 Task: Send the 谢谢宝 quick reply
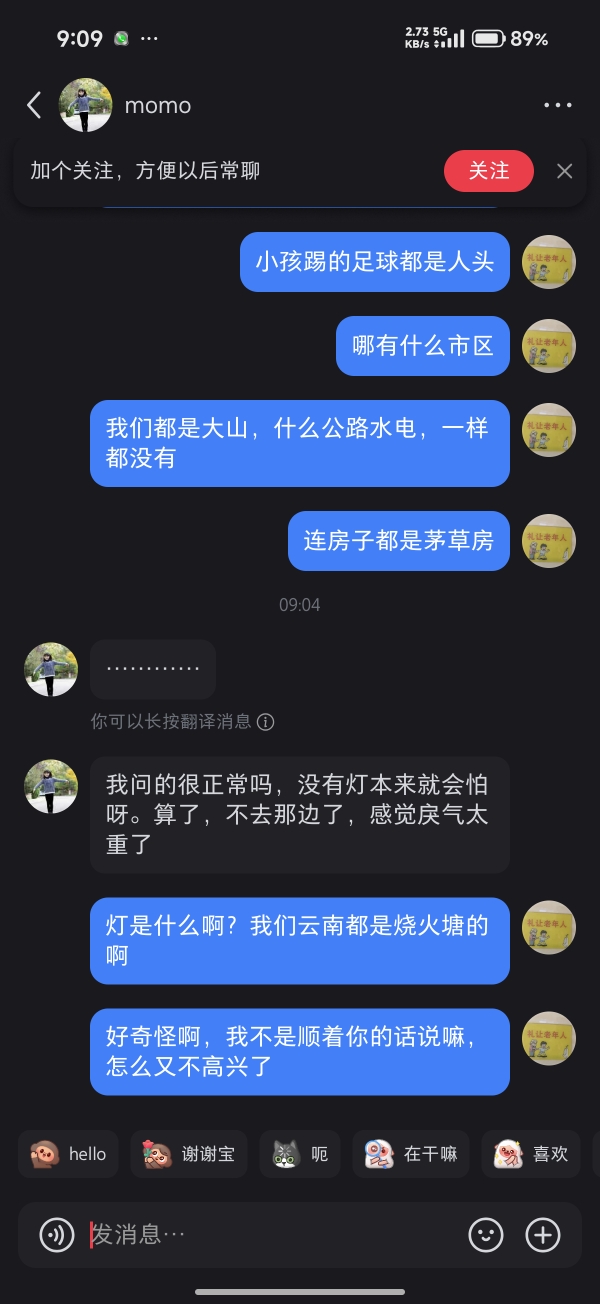point(188,1154)
